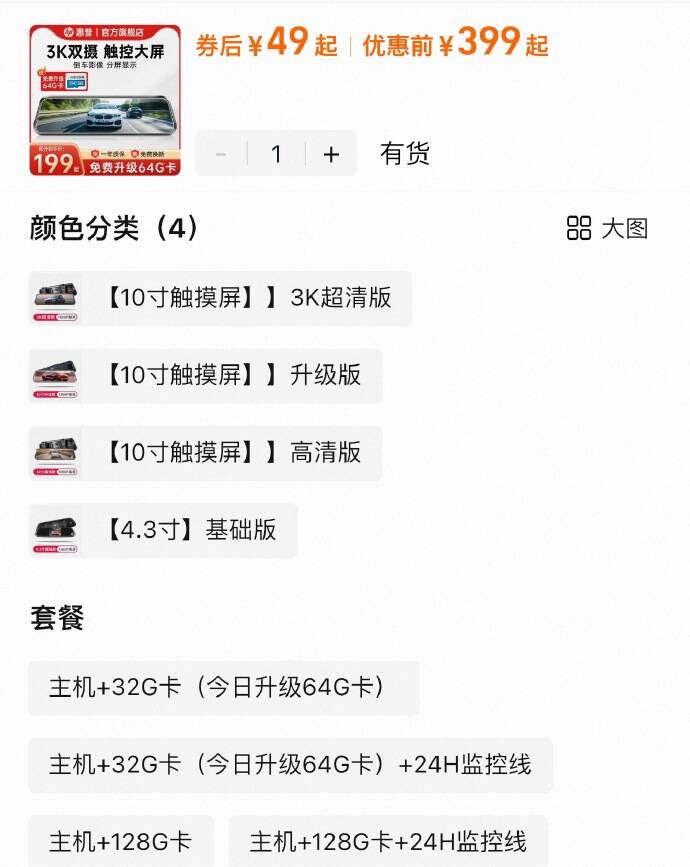Switch to 大图 large image view
This screenshot has height=867, width=690.
pyautogui.click(x=608, y=228)
